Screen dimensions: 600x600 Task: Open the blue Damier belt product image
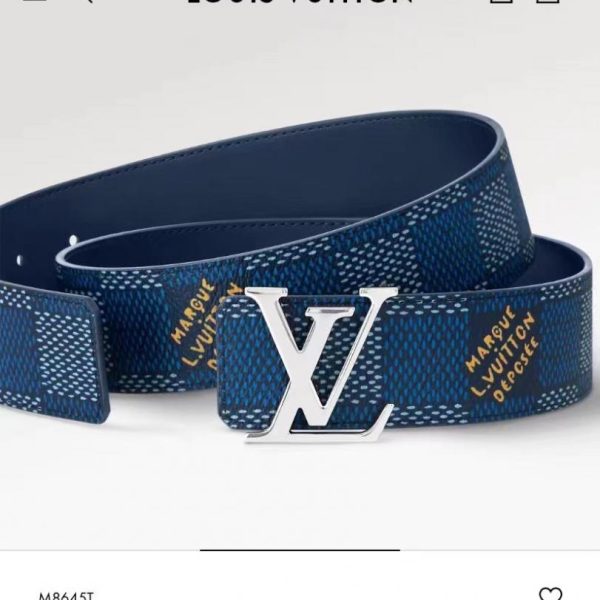[x=300, y=300]
